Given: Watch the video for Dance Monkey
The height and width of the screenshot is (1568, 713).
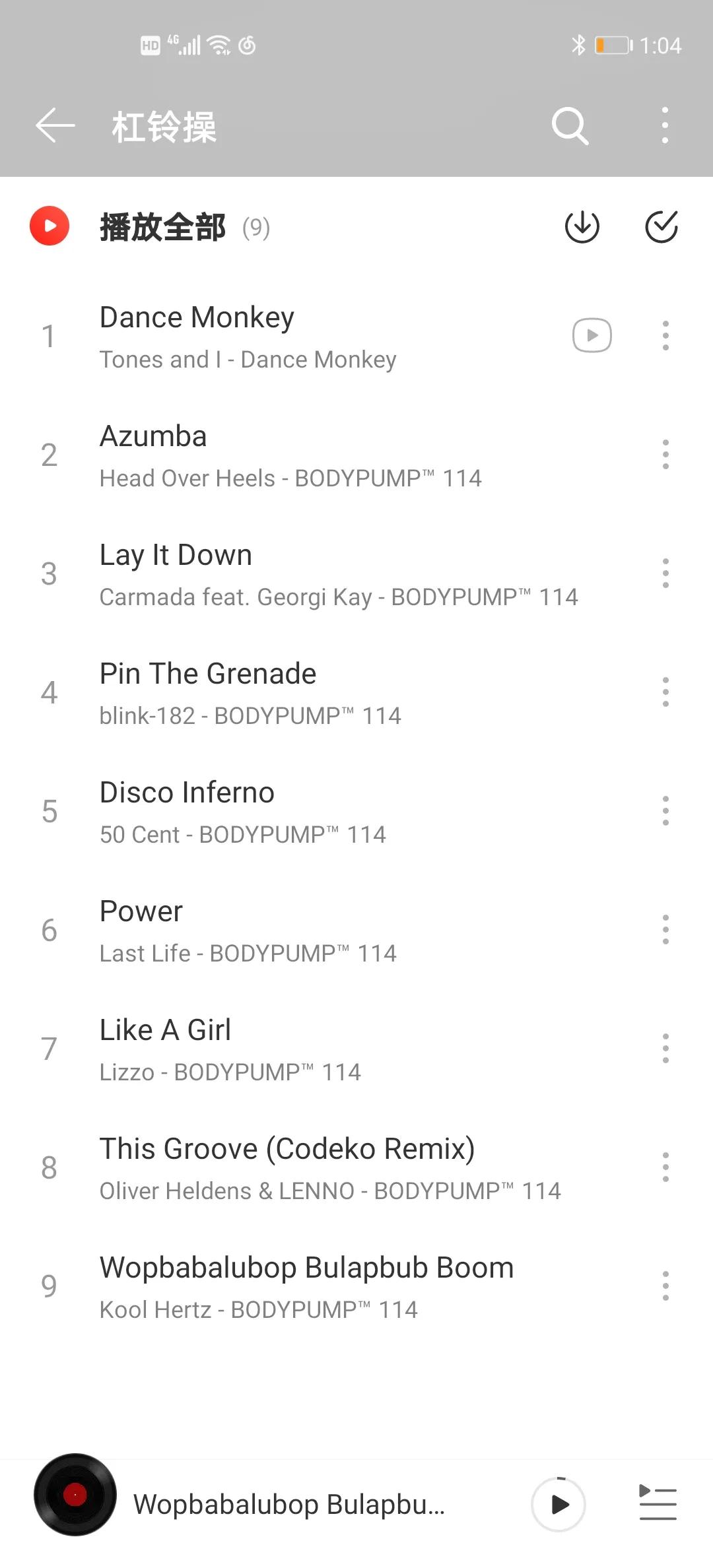Looking at the screenshot, I should click(x=592, y=335).
